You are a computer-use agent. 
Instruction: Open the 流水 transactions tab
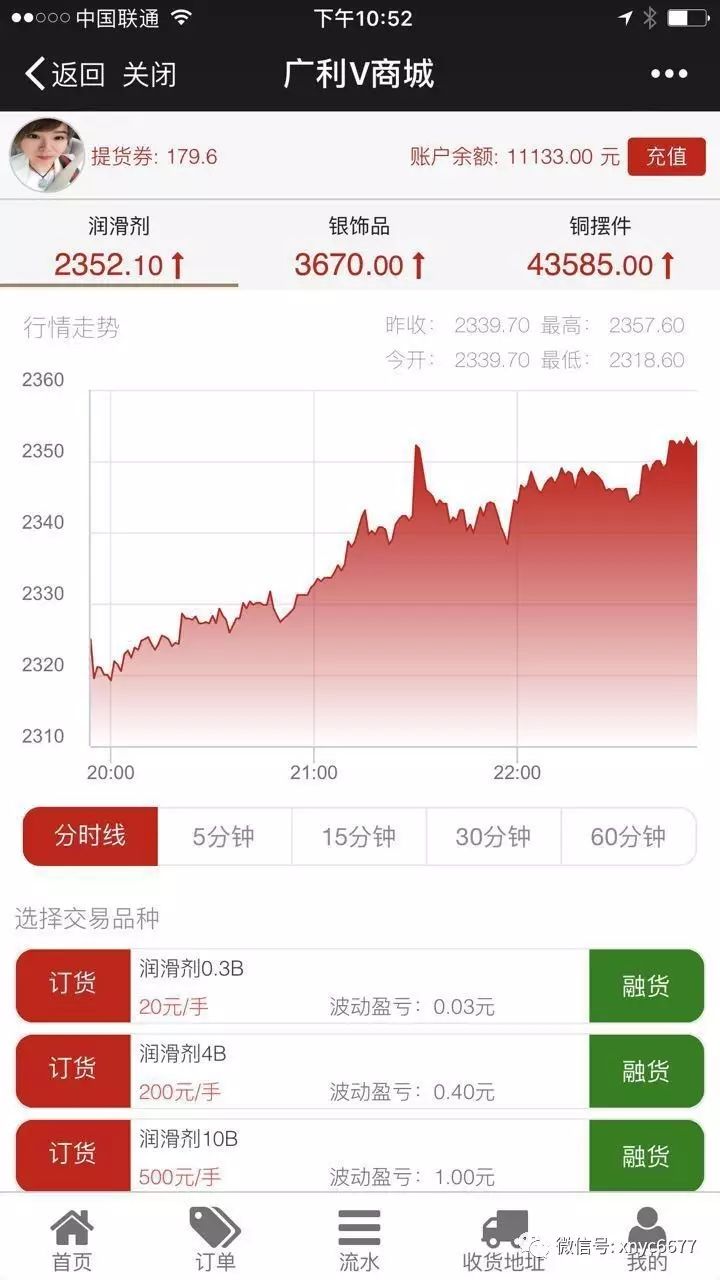click(x=359, y=1239)
